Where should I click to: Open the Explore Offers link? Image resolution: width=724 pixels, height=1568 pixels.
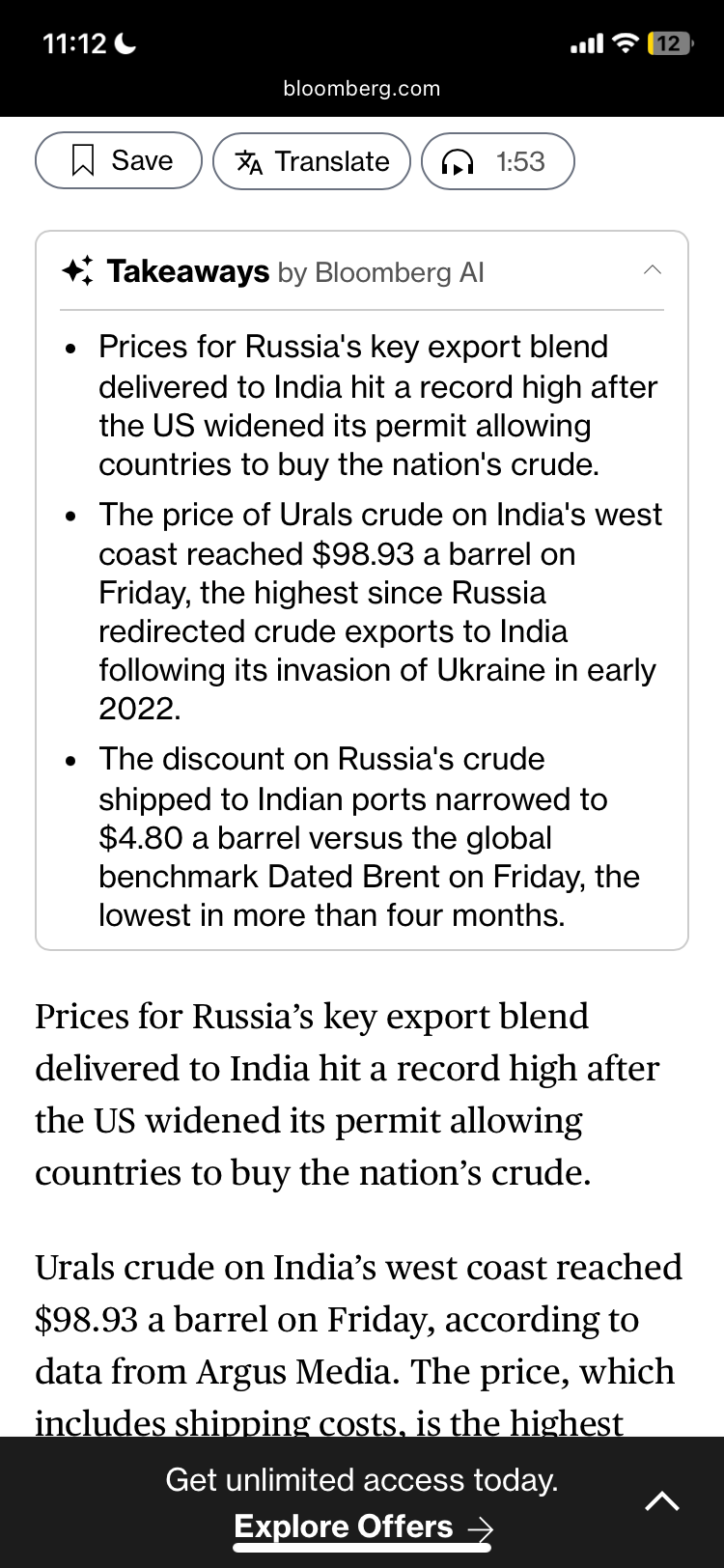click(363, 1526)
